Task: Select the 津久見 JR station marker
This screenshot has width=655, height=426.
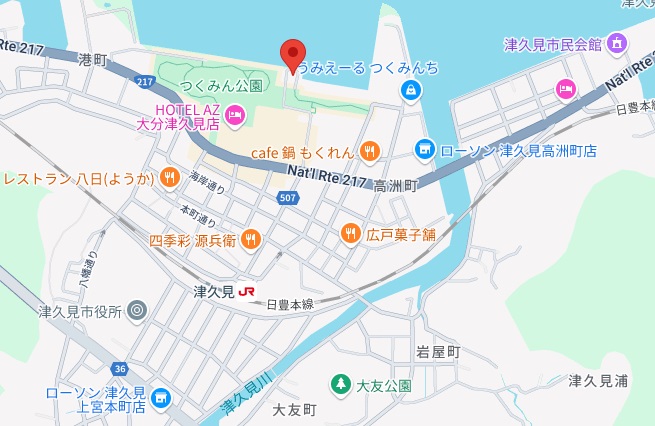Action: tap(247, 291)
